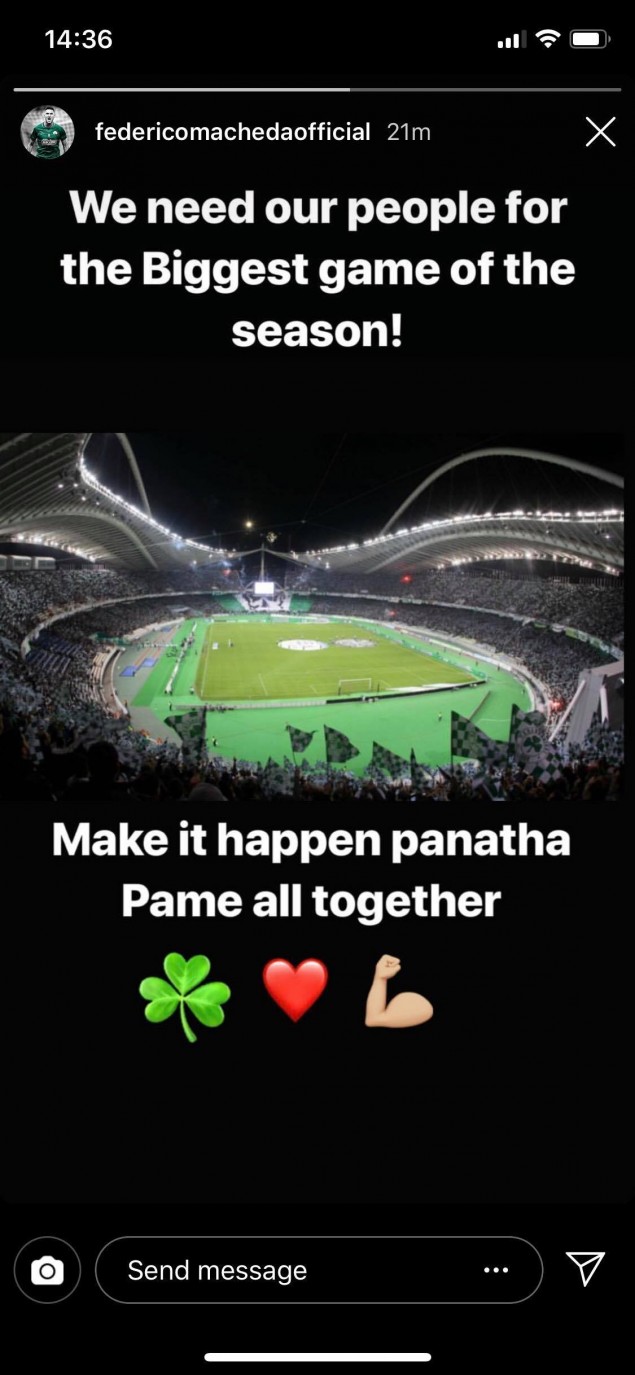Open federicomachedaofficial's profile picture

[x=47, y=132]
